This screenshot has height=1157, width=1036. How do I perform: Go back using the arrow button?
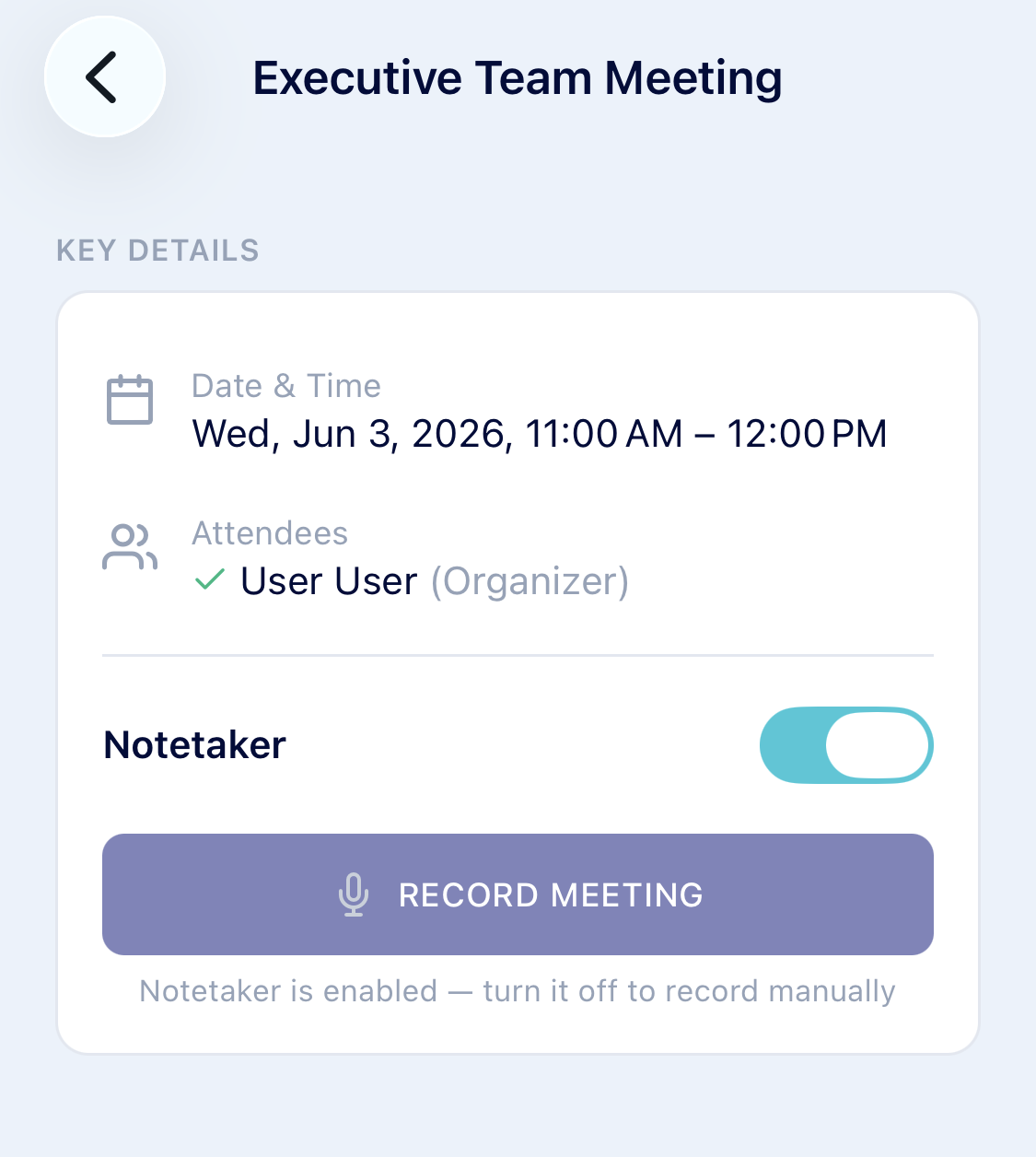[x=105, y=77]
